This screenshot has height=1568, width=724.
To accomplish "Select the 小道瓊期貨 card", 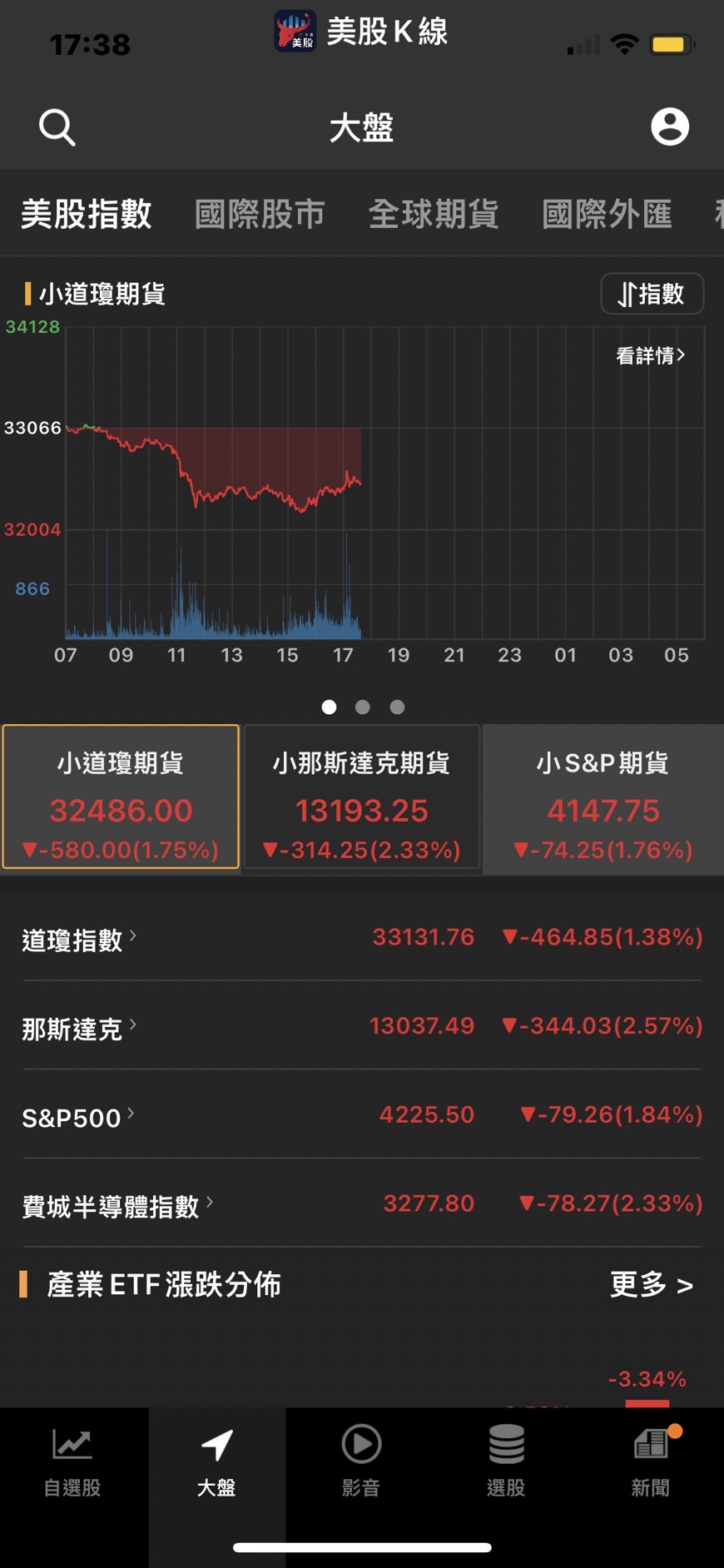I will (x=121, y=797).
